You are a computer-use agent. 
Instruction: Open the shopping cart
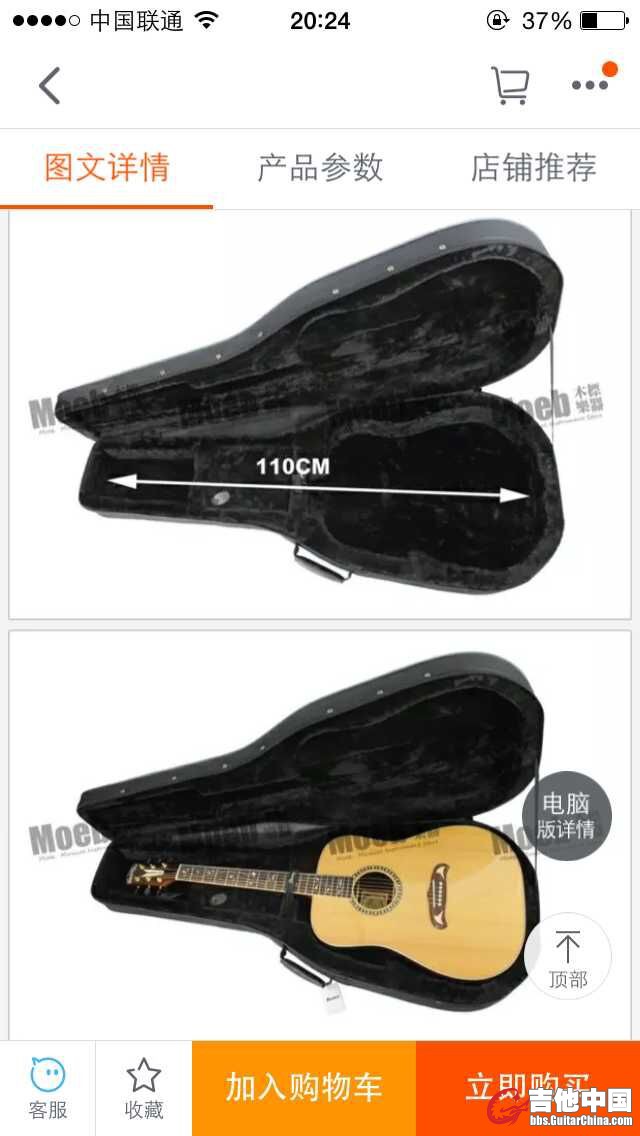510,86
